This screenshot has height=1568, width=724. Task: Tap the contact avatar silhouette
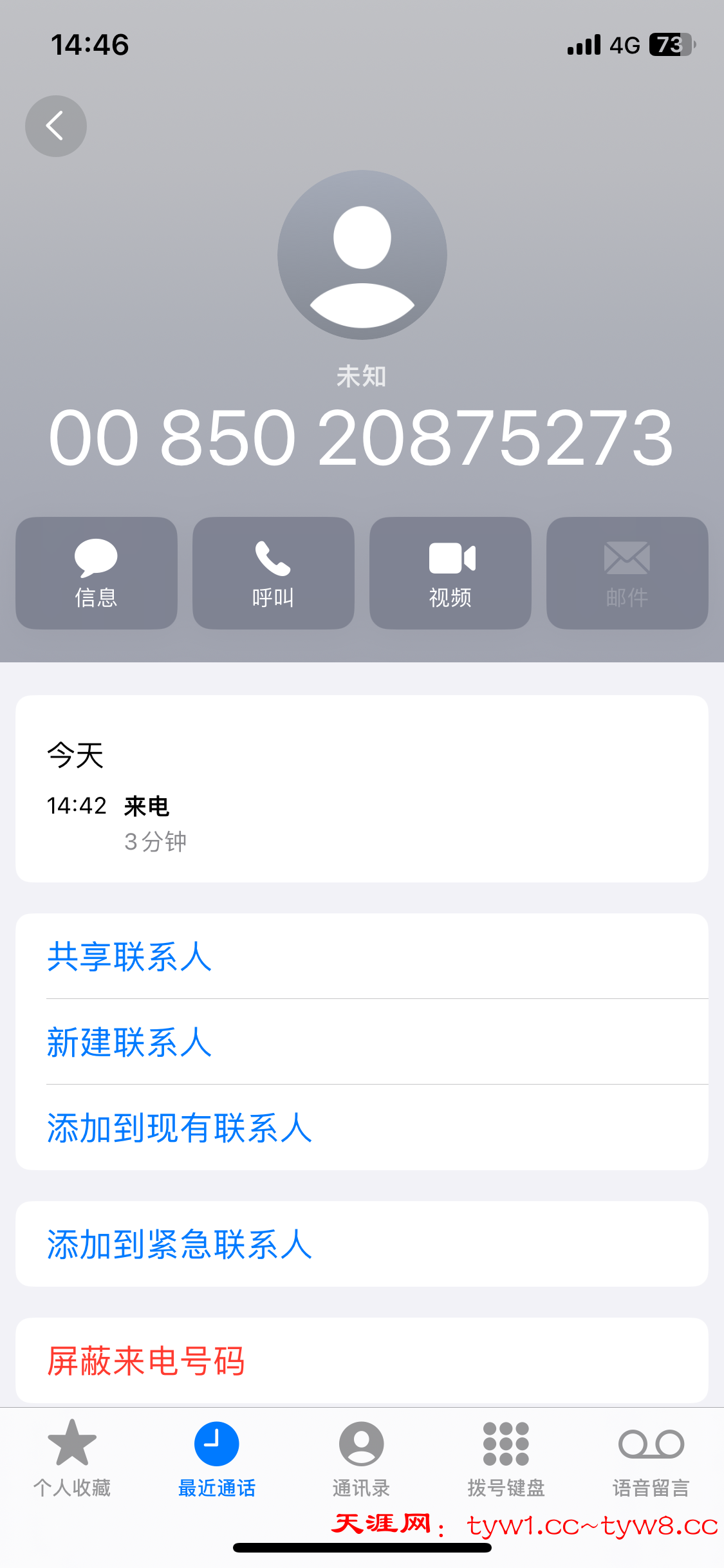pyautogui.click(x=362, y=255)
